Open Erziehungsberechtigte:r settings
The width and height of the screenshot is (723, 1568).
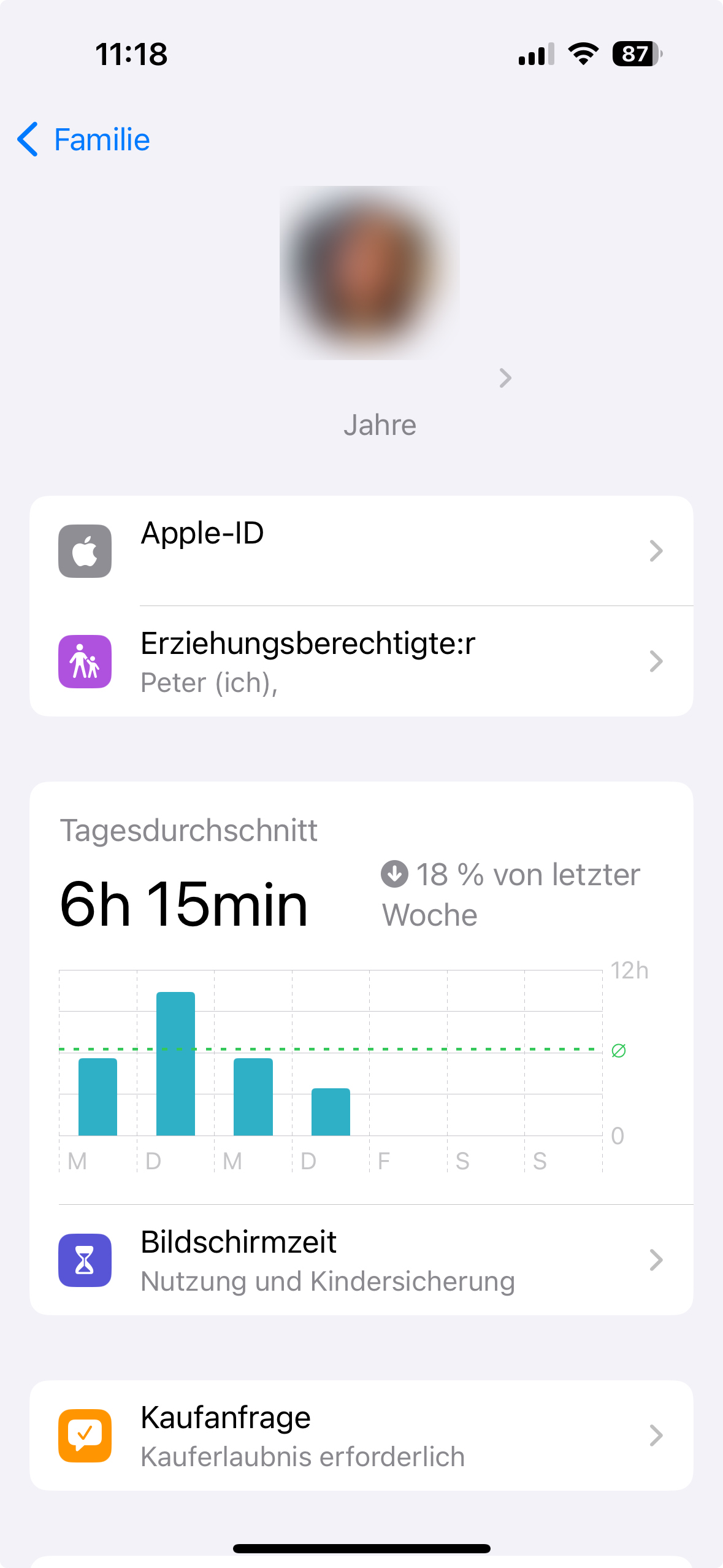click(361, 661)
